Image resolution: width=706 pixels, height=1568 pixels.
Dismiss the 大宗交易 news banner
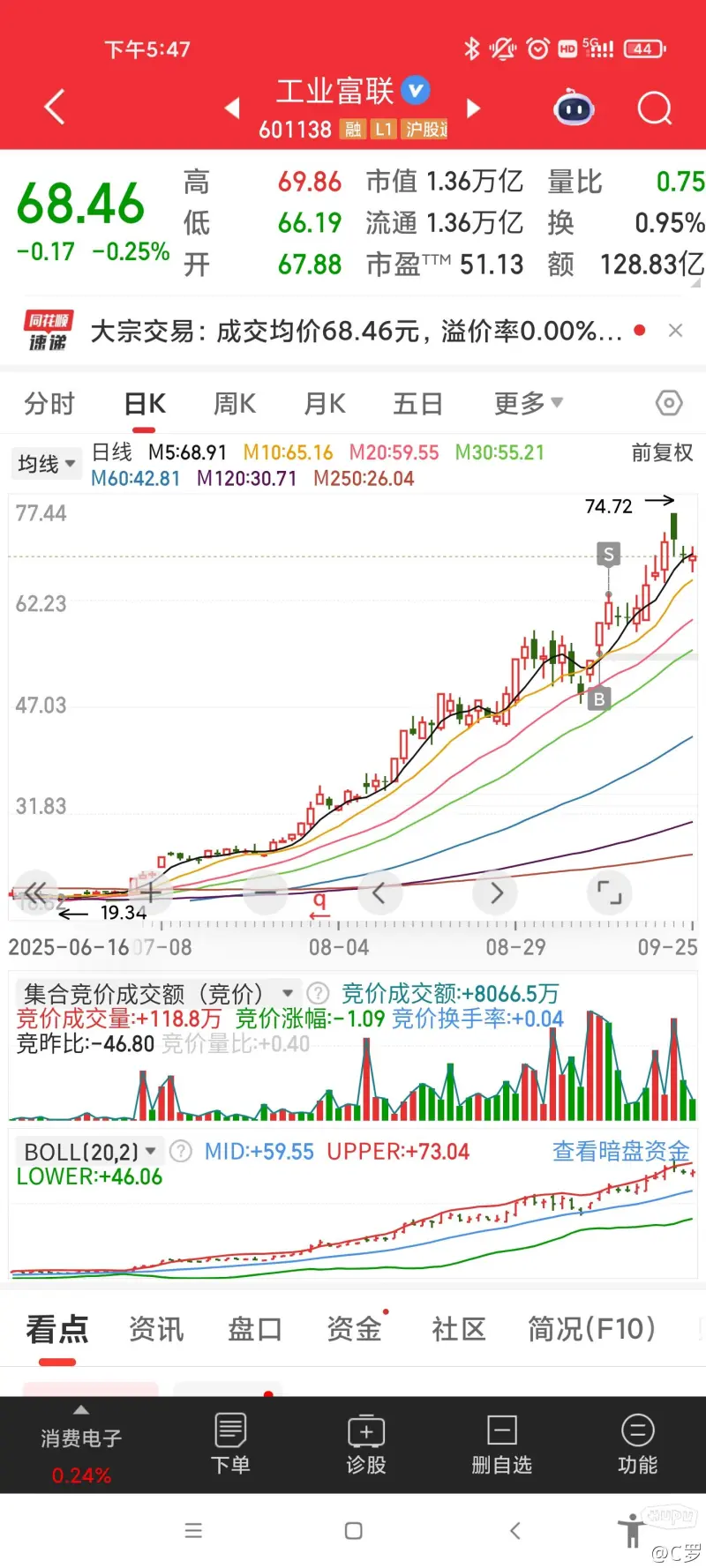[x=676, y=331]
